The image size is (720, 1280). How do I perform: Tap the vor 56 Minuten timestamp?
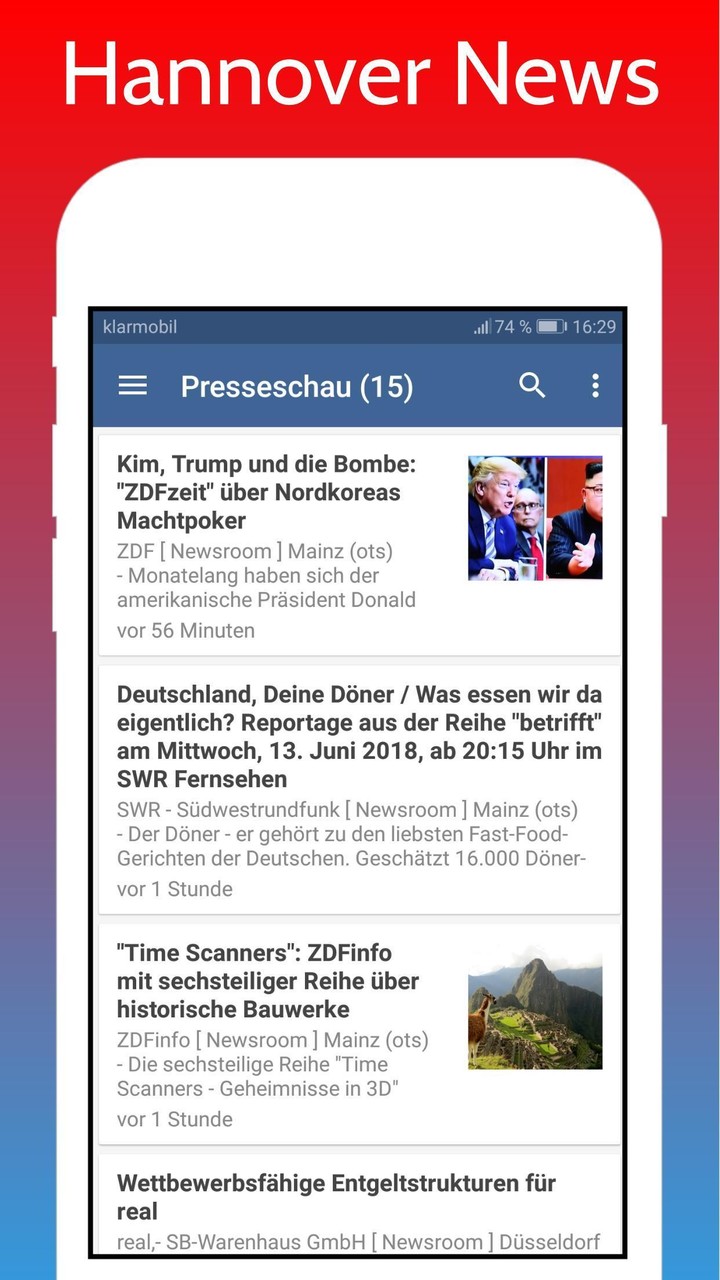(185, 631)
